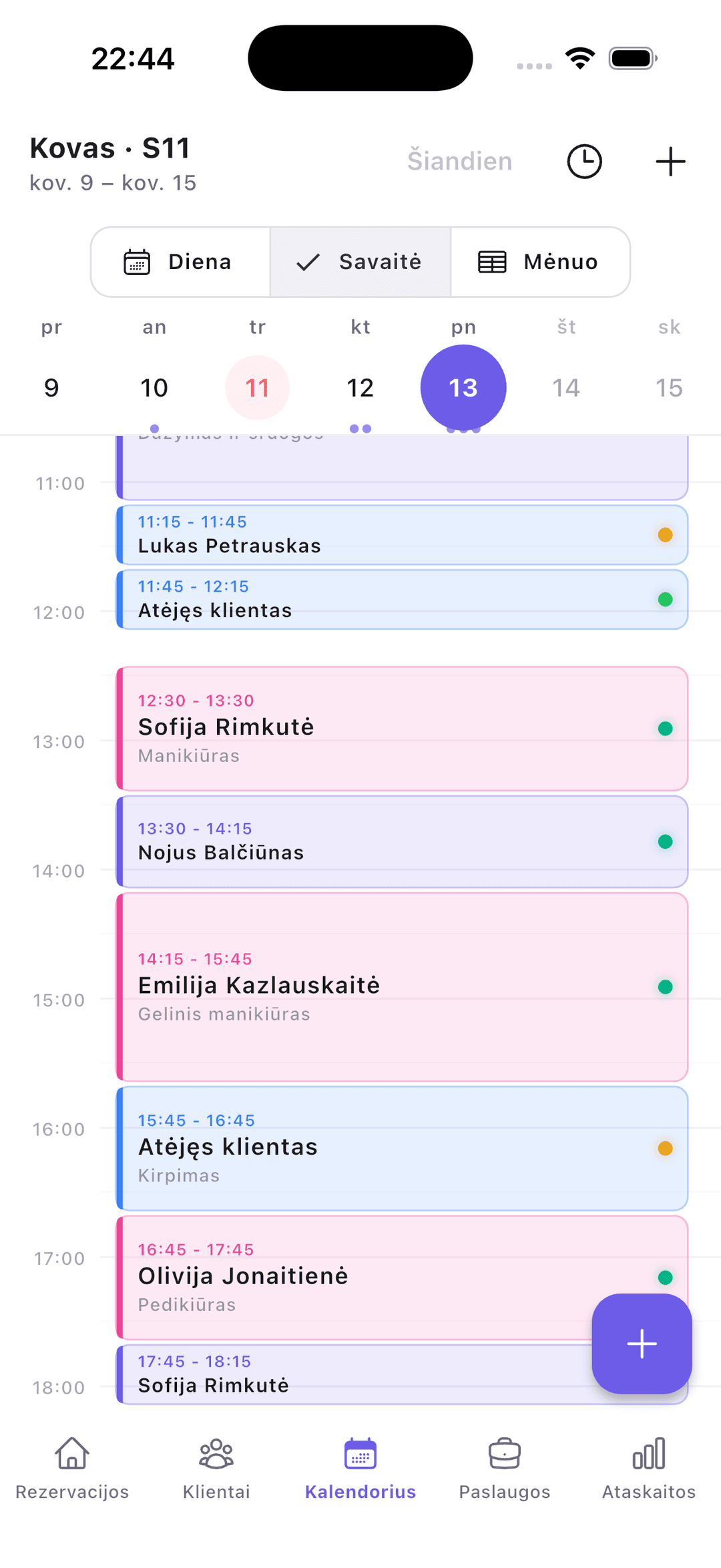Select date 15 on Sunday column
Image resolution: width=721 pixels, height=1568 pixels.
coord(669,387)
